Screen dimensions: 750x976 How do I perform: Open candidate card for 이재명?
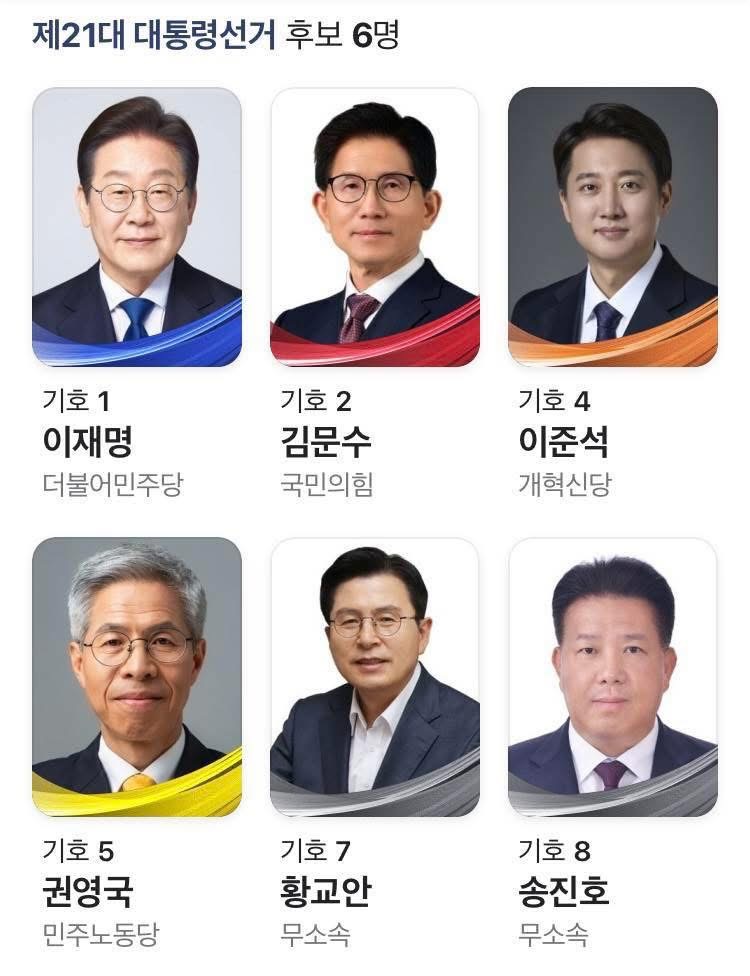click(137, 228)
